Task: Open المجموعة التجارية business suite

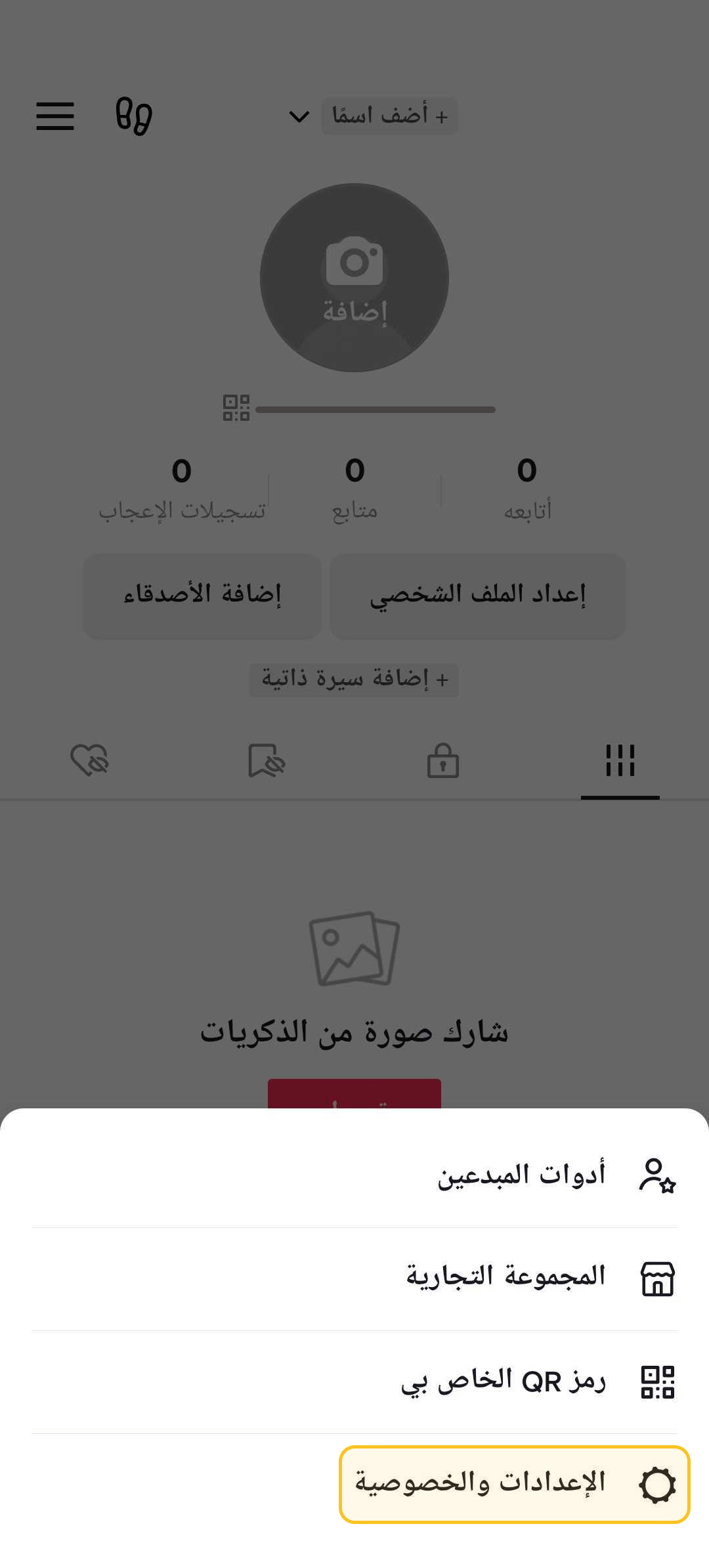Action: 354,1278
